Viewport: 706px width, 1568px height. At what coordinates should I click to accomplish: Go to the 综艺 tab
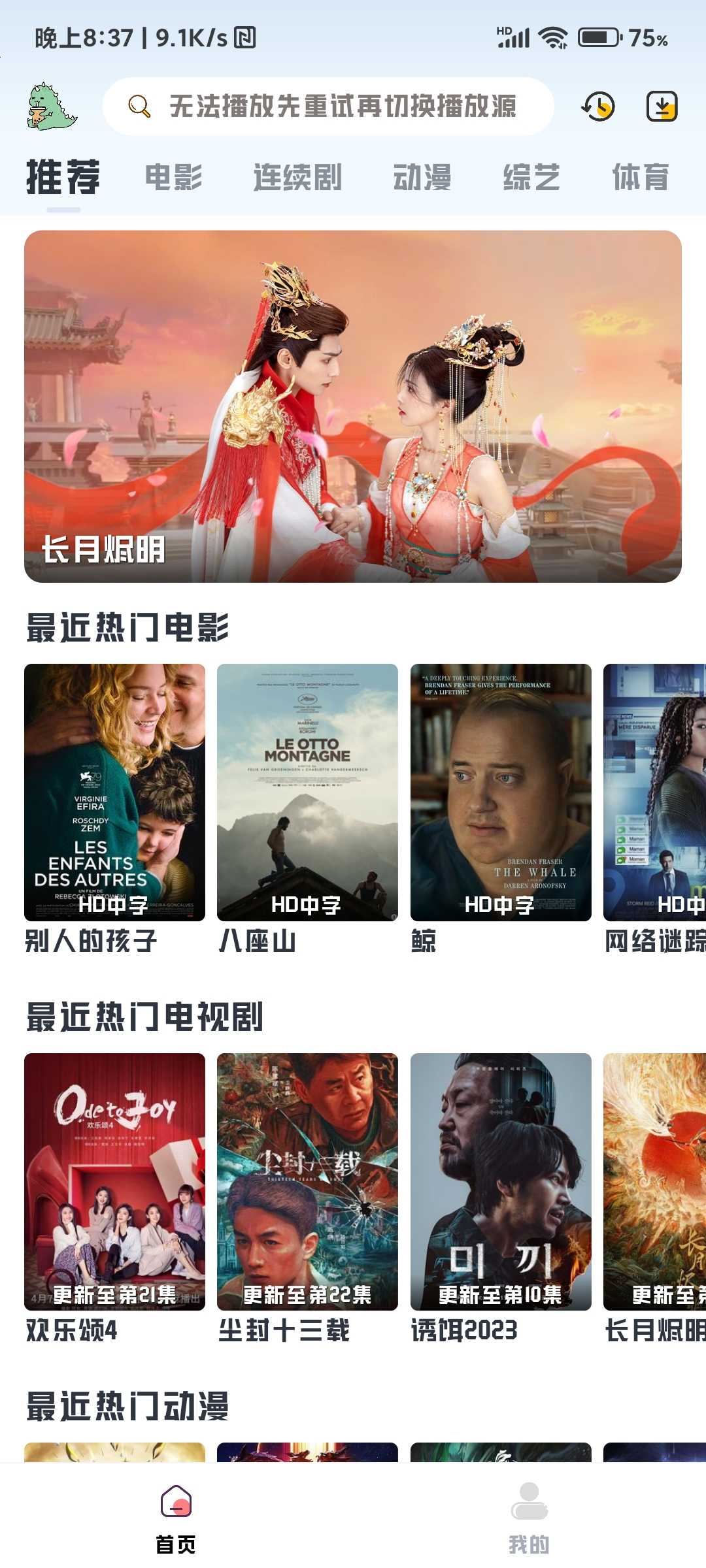[531, 177]
